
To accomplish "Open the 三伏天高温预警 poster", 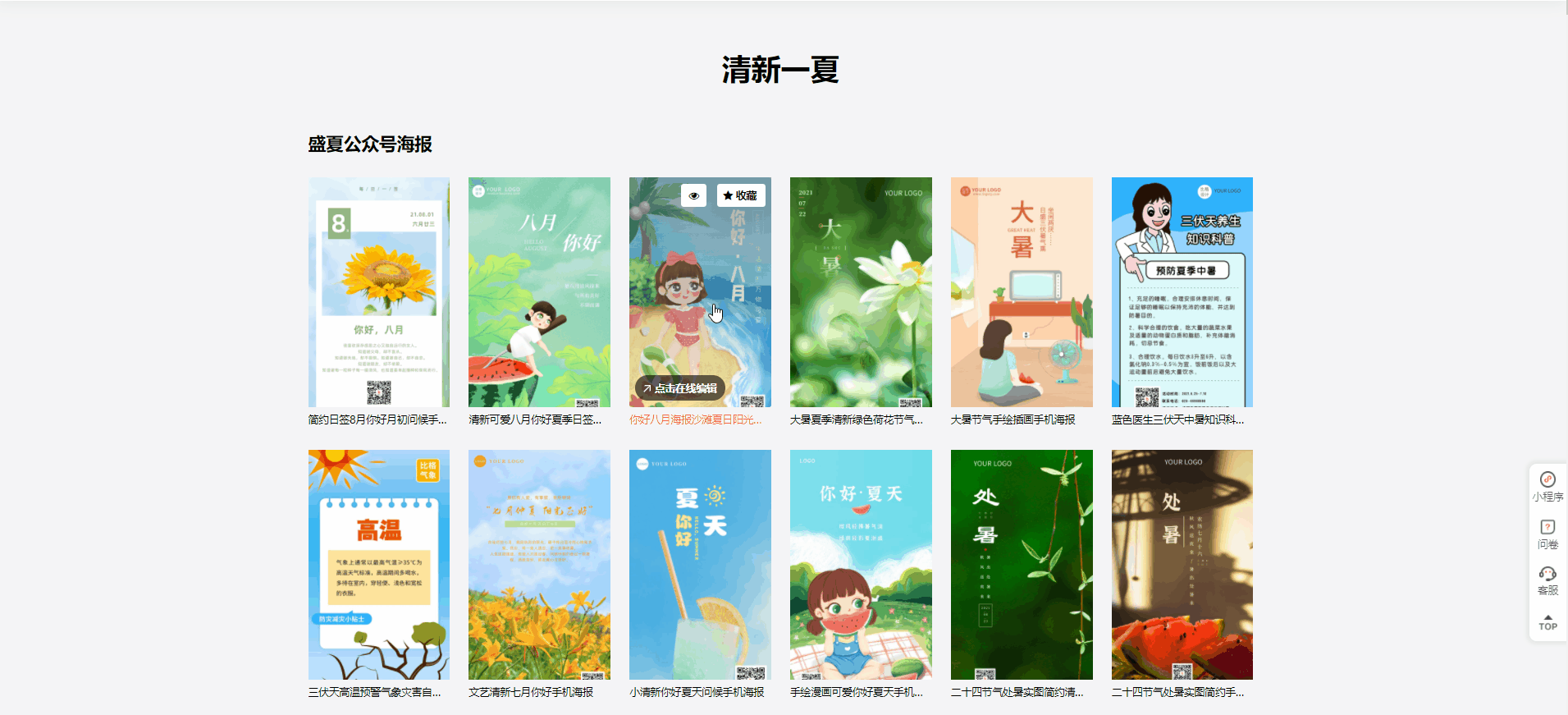I will (378, 565).
